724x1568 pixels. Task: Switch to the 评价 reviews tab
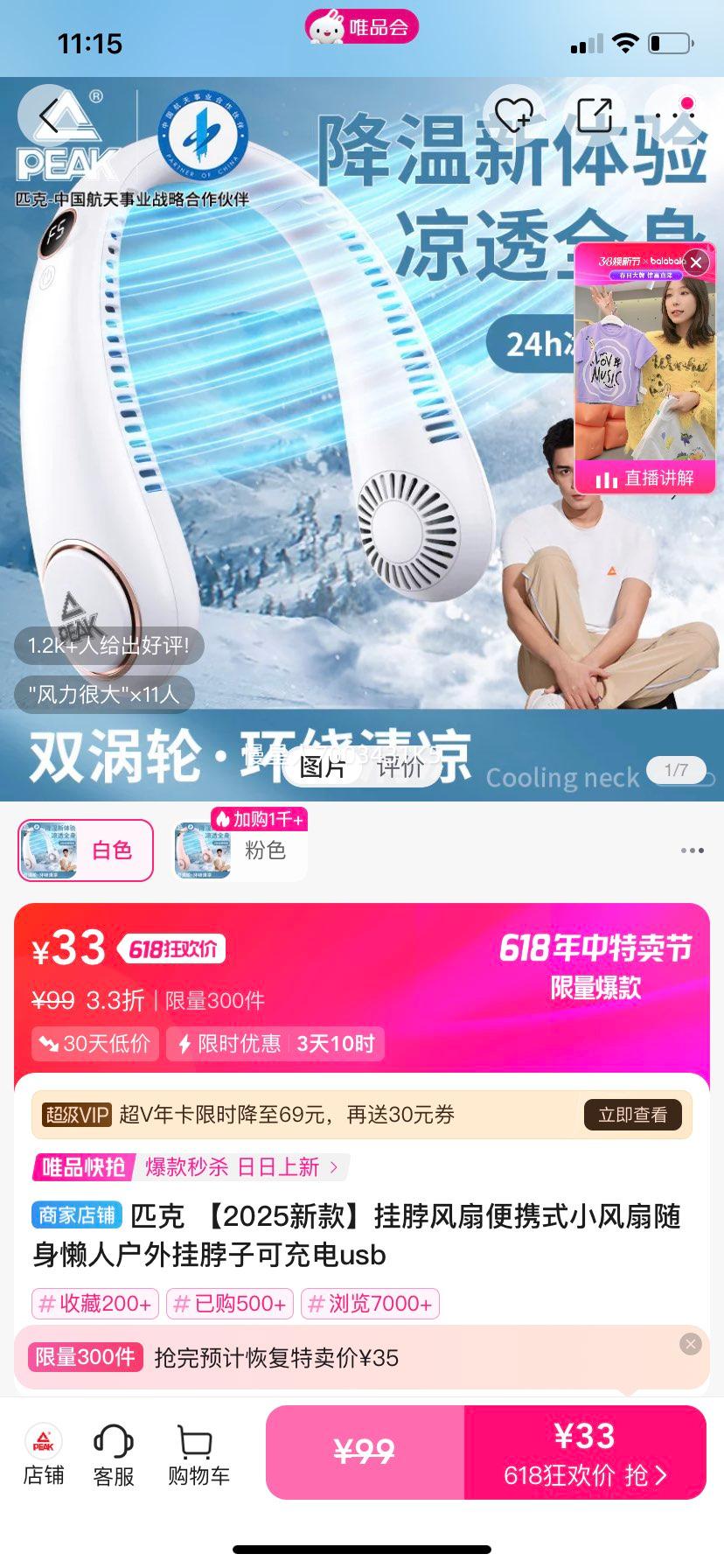tap(400, 767)
